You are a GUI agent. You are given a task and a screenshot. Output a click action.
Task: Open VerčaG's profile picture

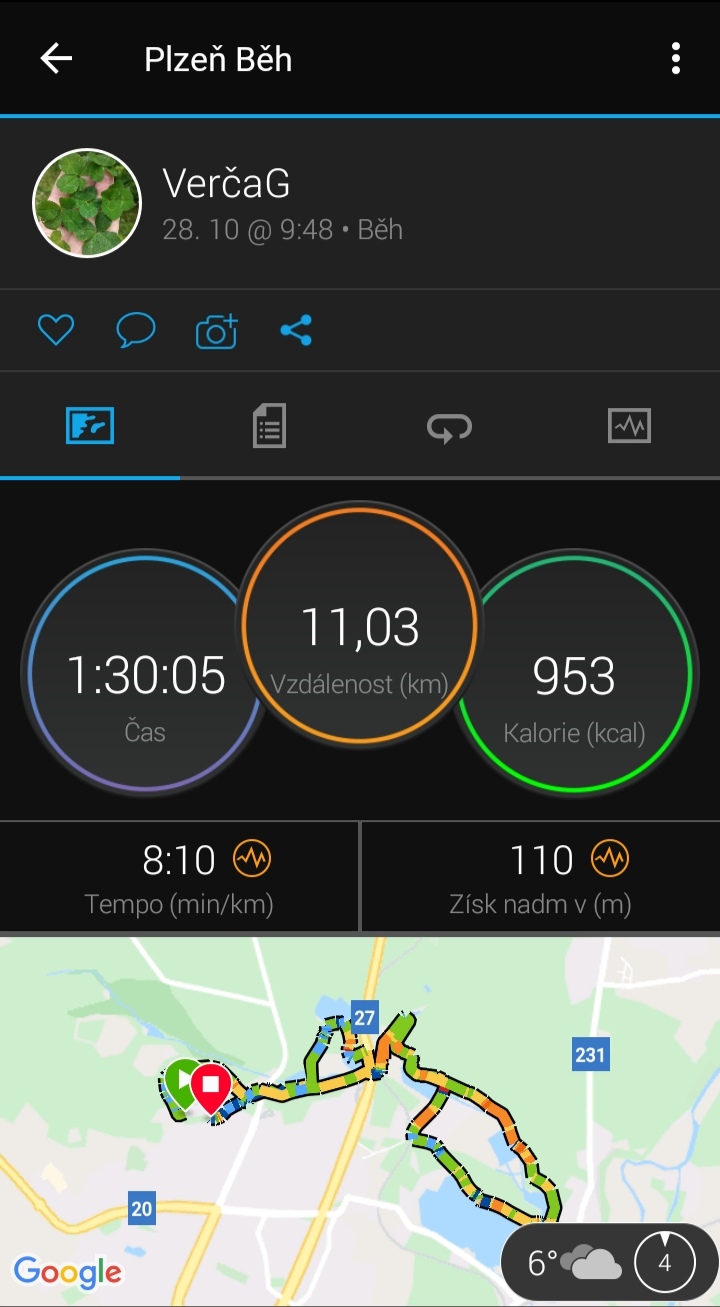[87, 203]
